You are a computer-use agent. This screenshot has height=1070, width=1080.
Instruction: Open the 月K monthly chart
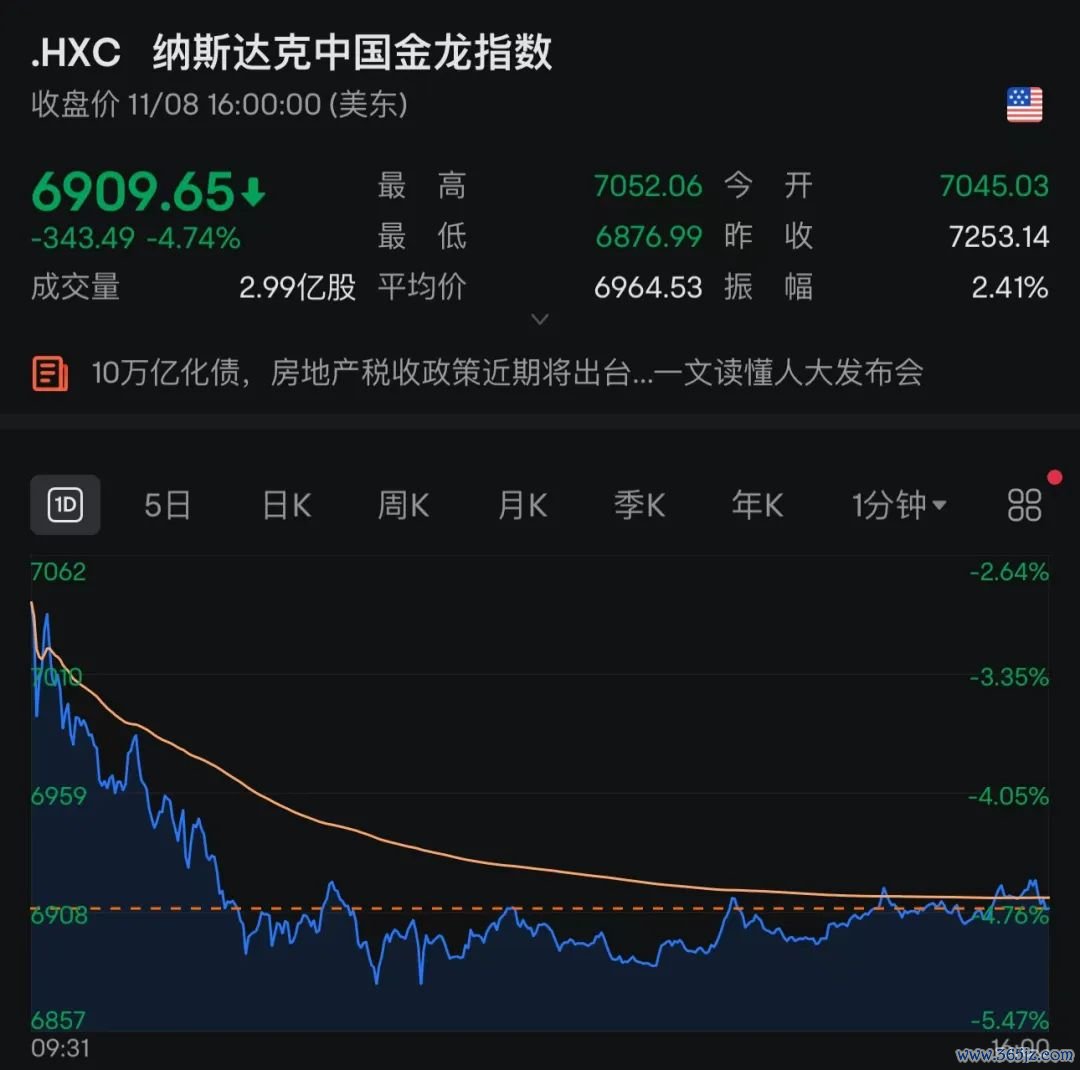[522, 505]
